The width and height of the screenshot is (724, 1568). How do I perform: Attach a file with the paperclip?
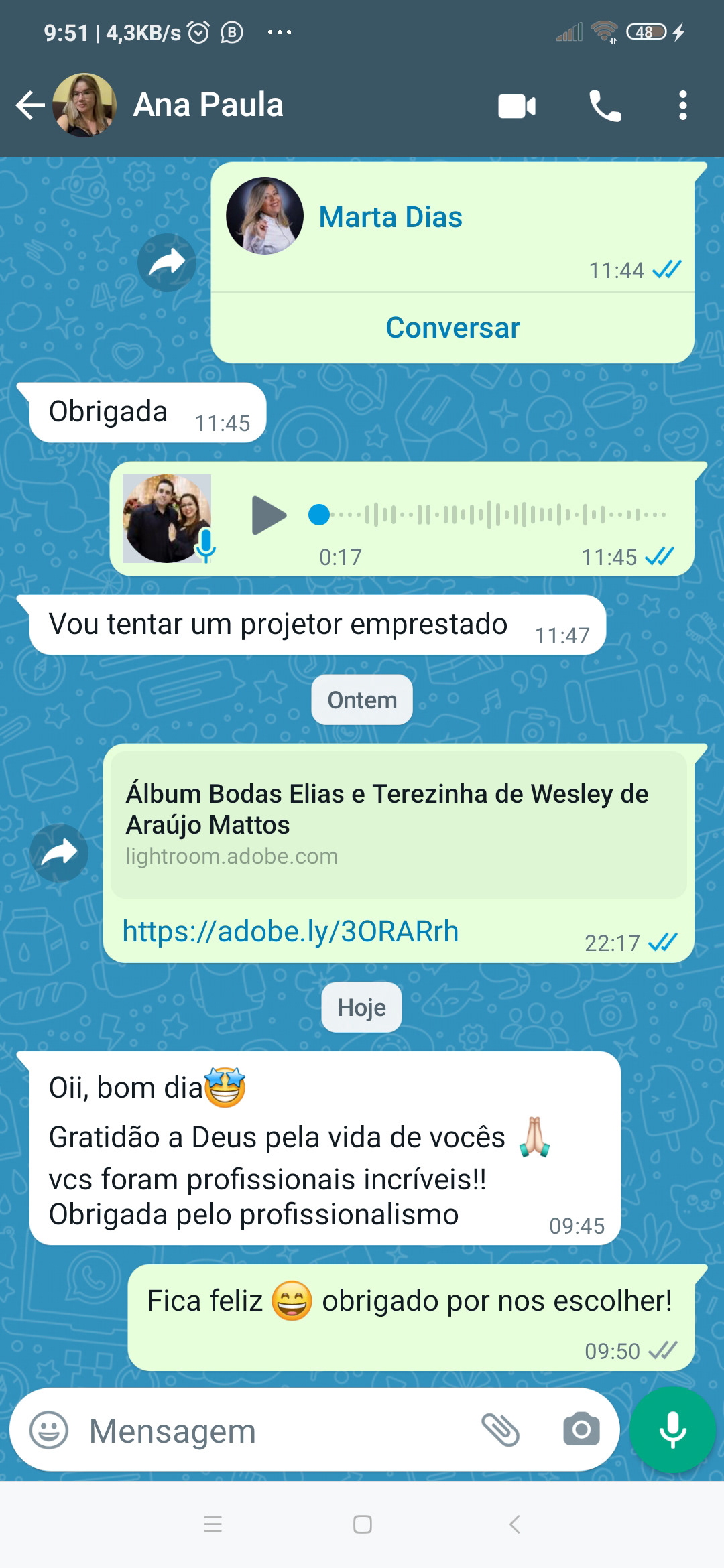point(501,1430)
